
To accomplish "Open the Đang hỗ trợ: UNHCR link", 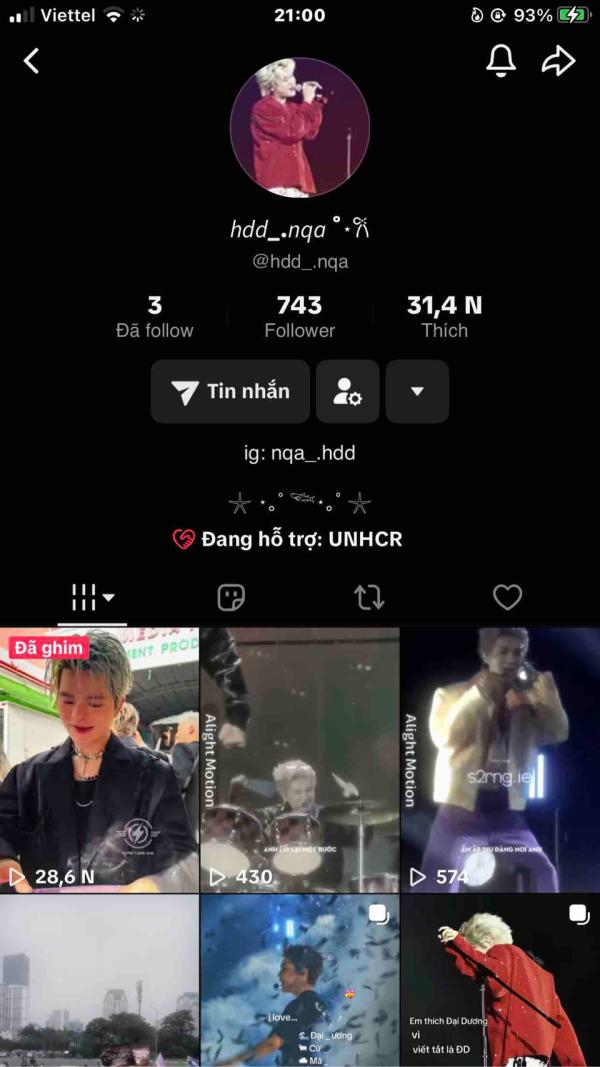I will pos(288,539).
